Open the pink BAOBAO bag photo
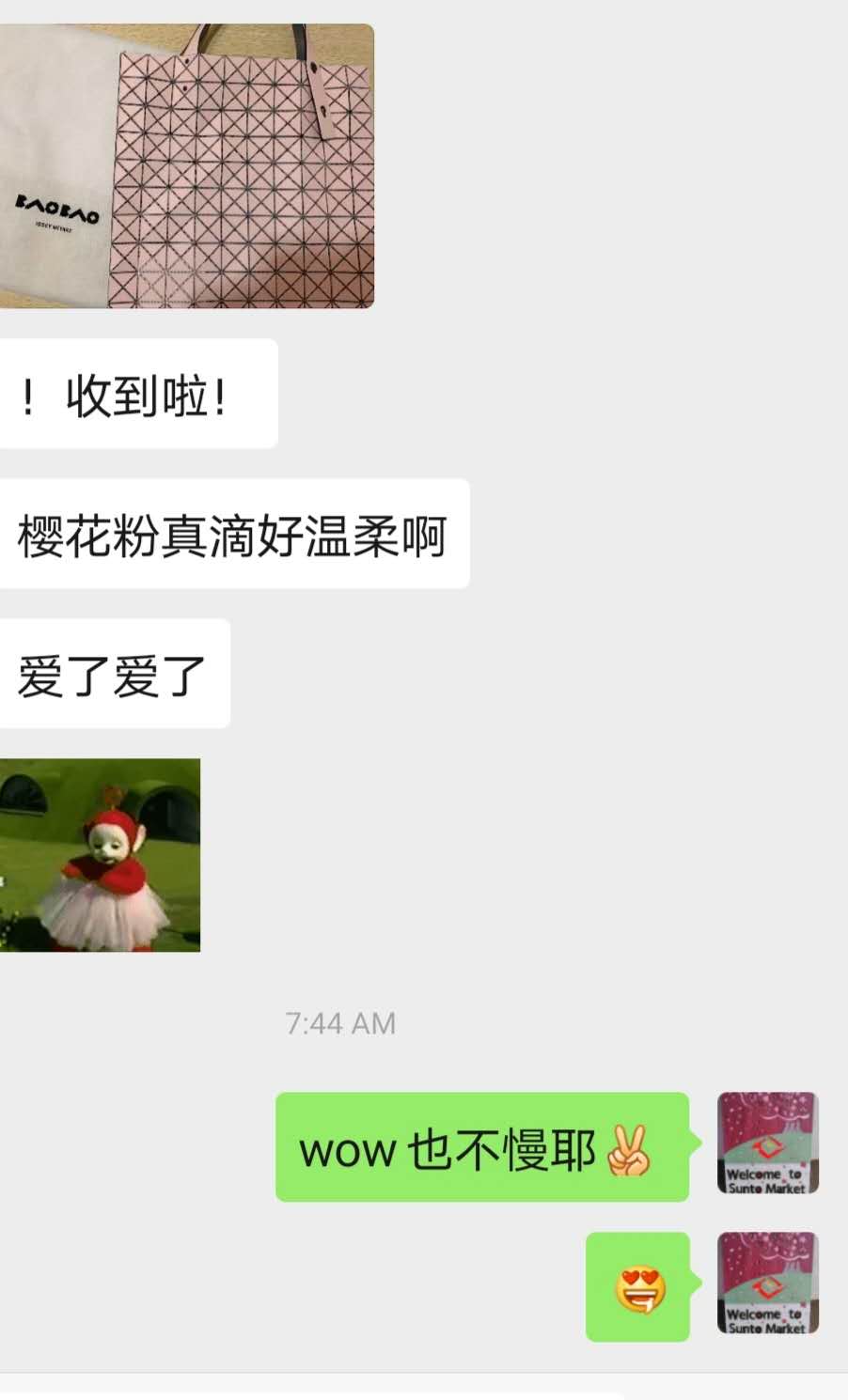Screen dimensions: 848x1400 (x=186, y=166)
